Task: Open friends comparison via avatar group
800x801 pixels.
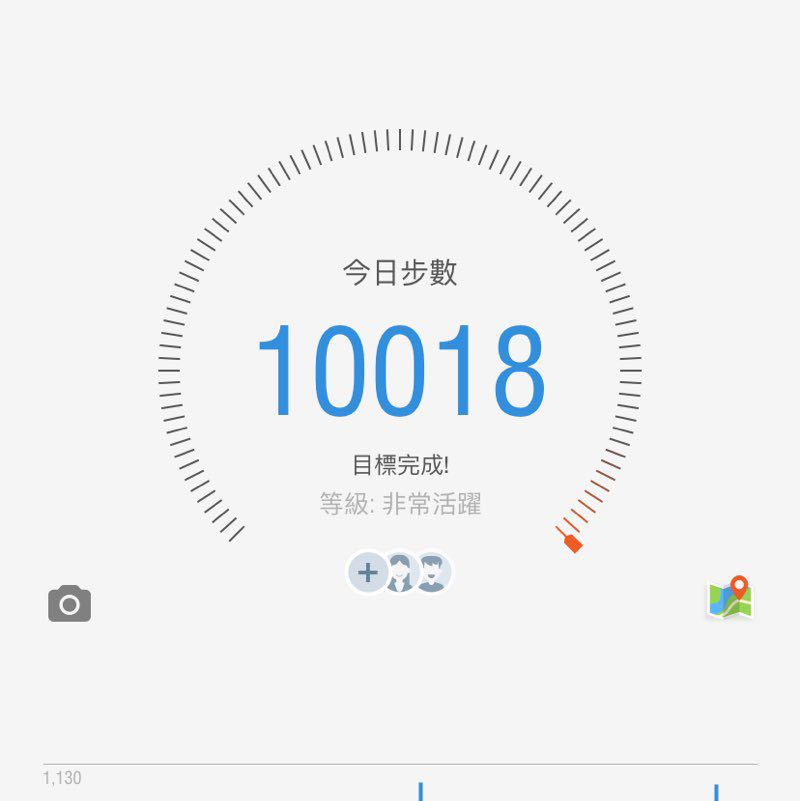Action: pos(400,572)
